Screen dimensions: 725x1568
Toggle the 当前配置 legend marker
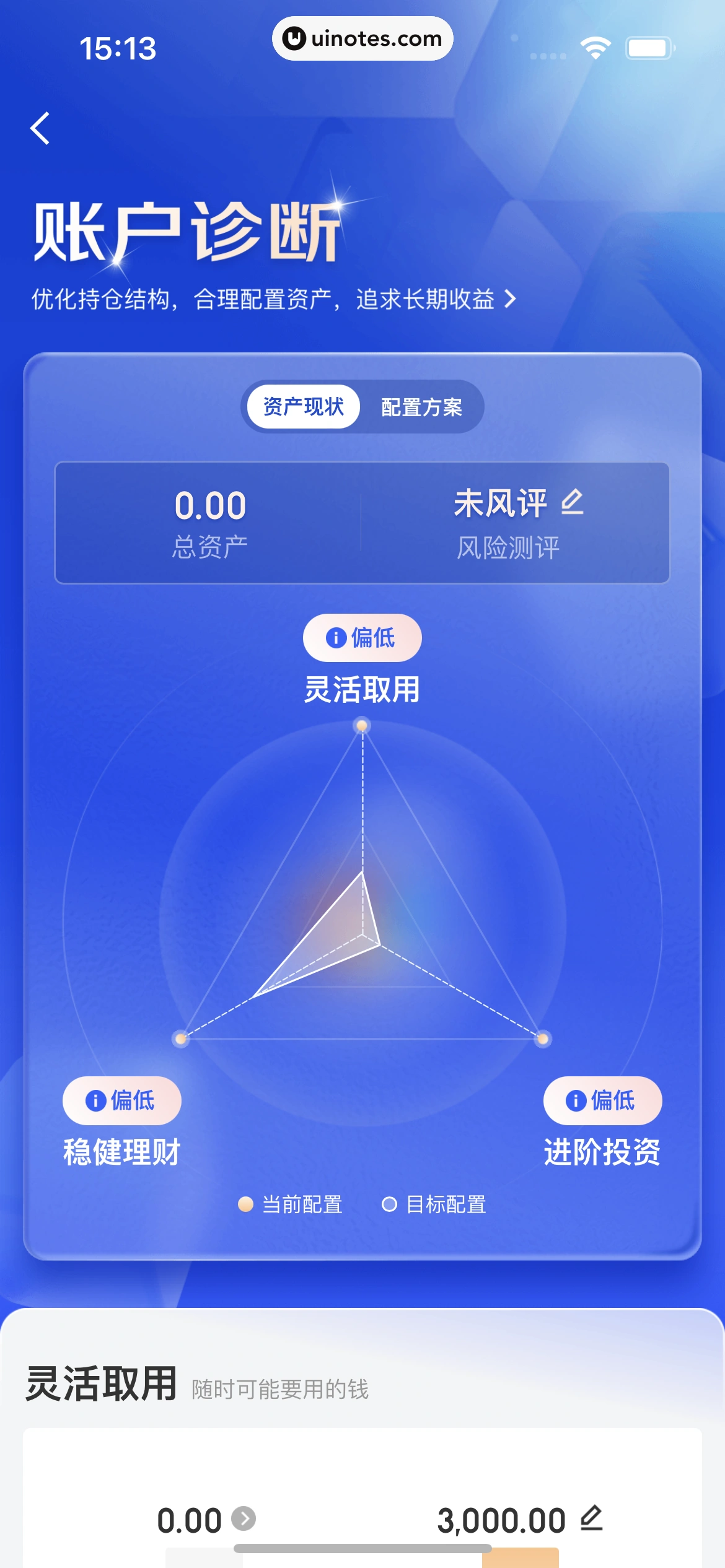(244, 1203)
